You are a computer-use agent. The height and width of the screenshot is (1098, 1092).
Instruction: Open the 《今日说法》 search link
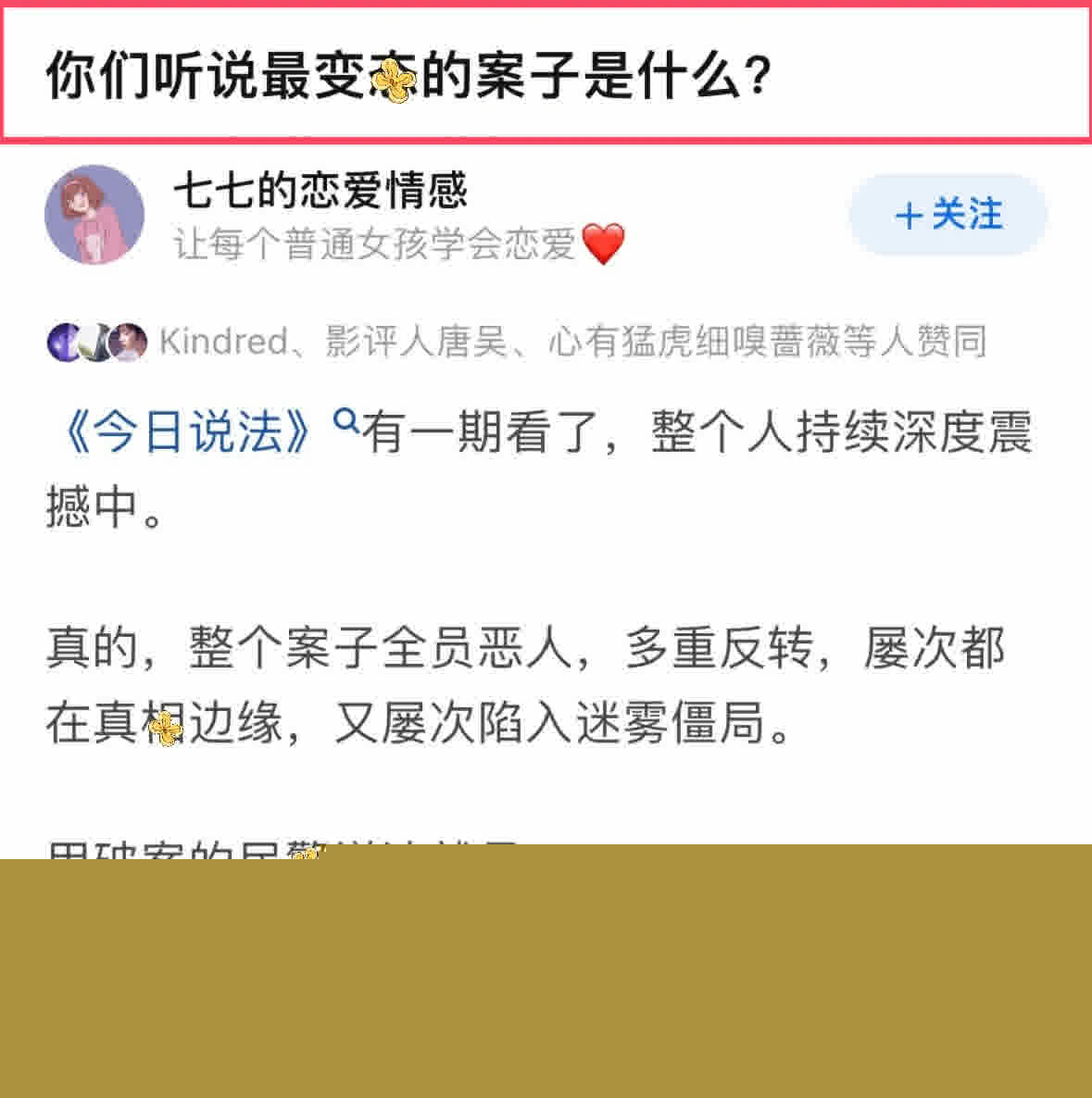tap(199, 432)
